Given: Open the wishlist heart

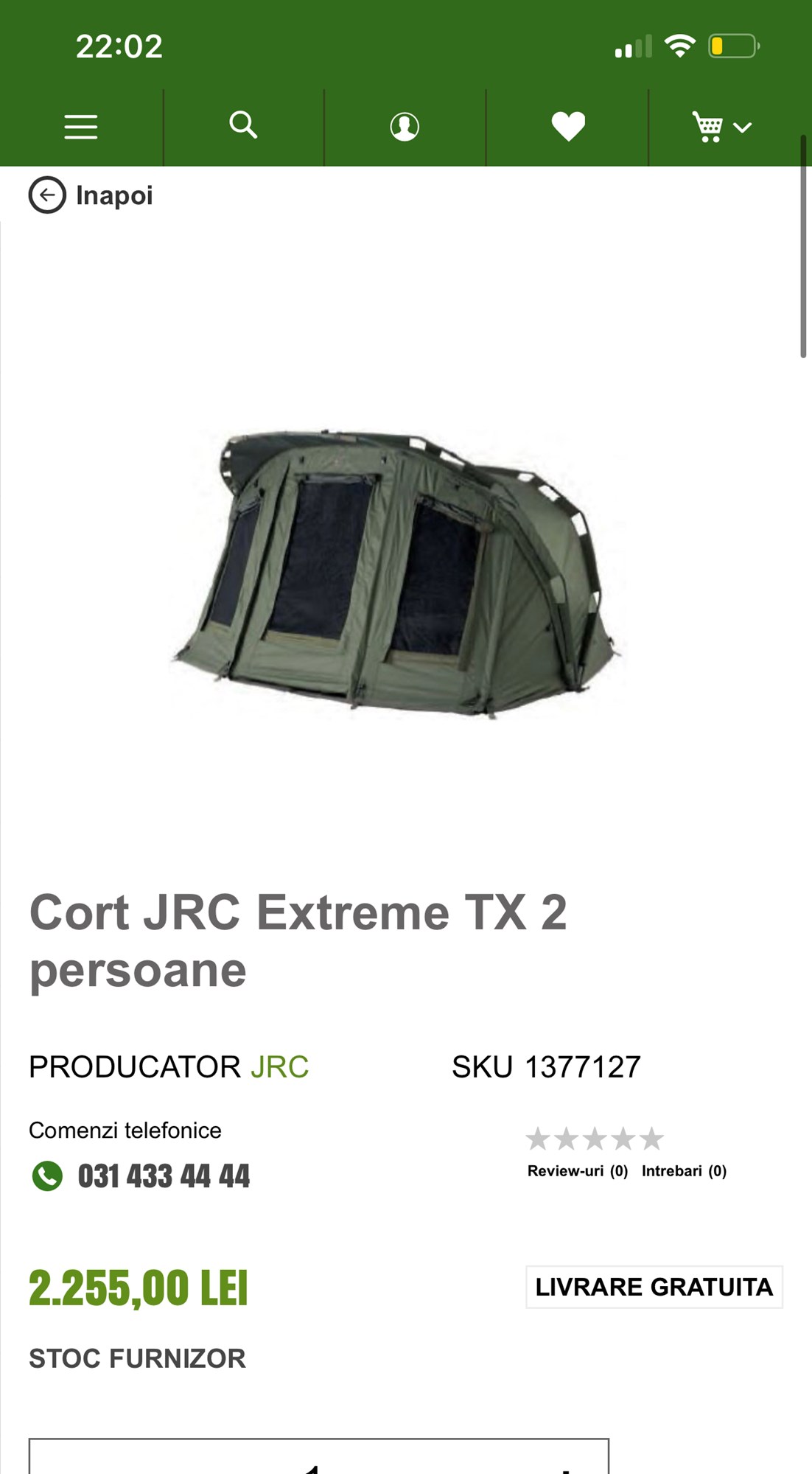Looking at the screenshot, I should tap(568, 126).
